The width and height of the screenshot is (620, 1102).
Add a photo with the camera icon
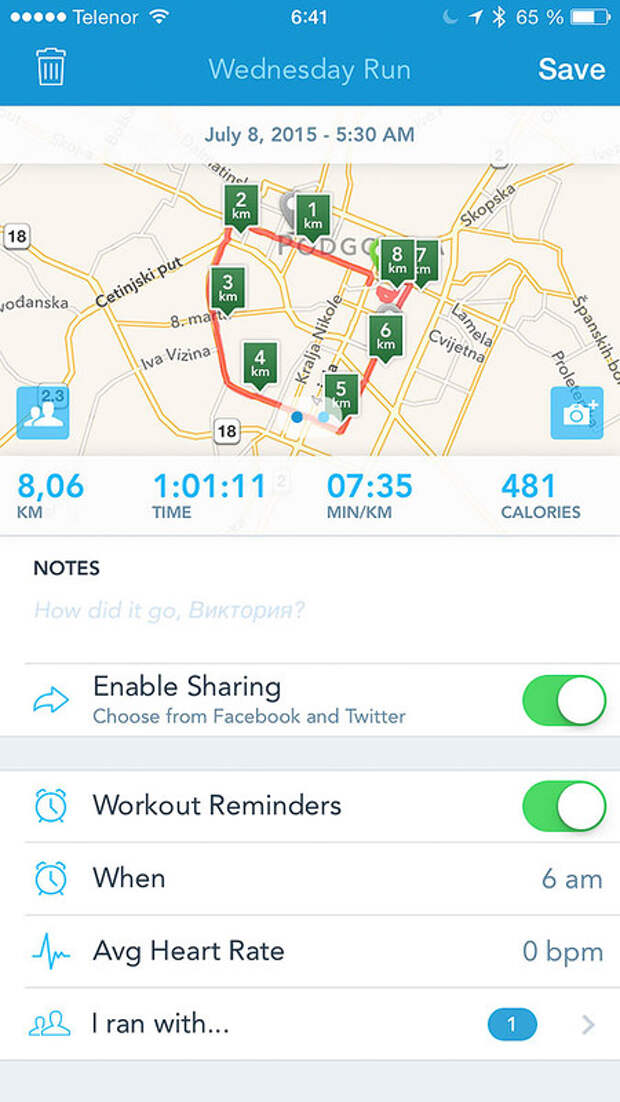coord(577,413)
